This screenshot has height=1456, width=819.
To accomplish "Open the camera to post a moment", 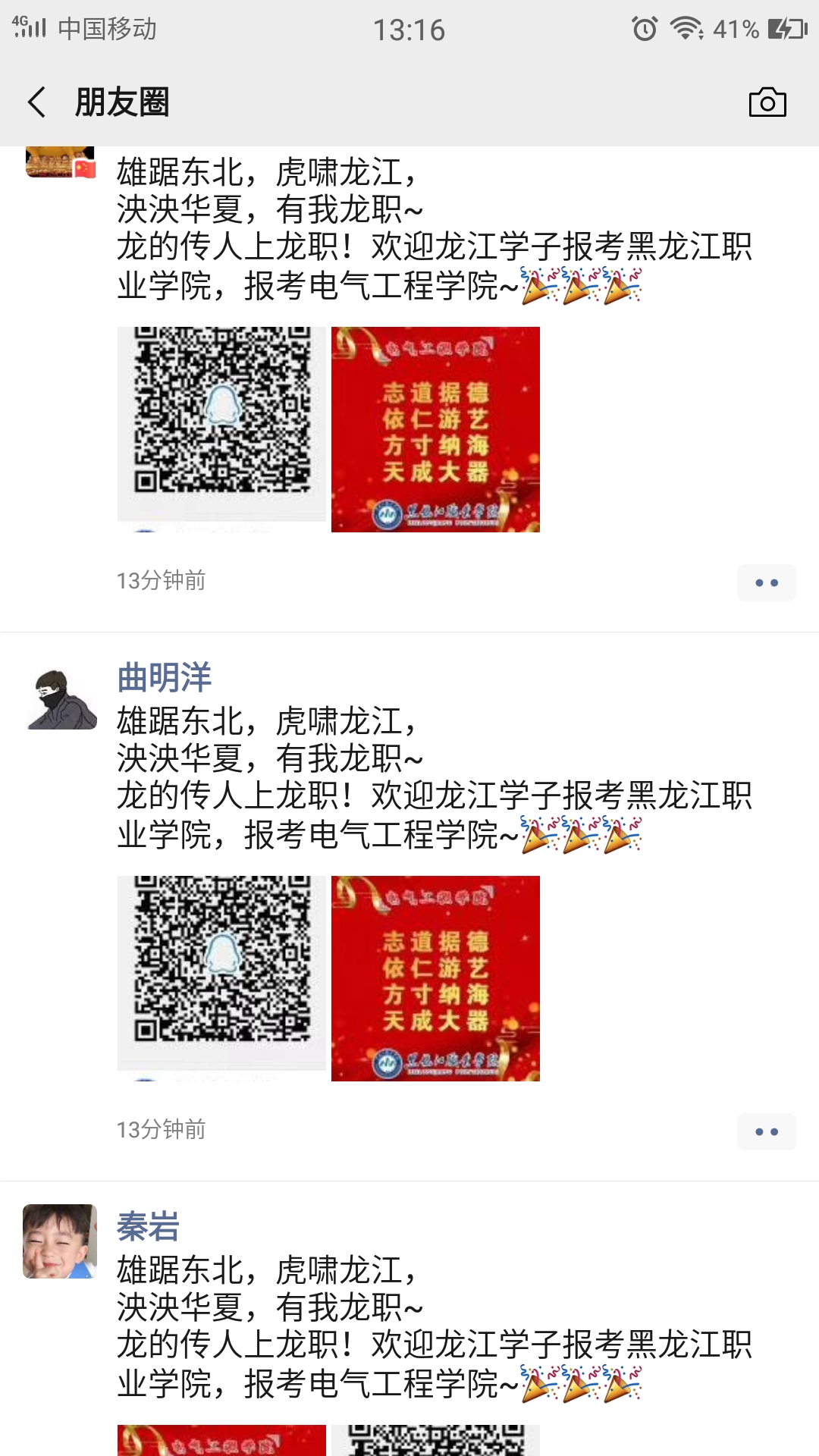I will click(767, 102).
